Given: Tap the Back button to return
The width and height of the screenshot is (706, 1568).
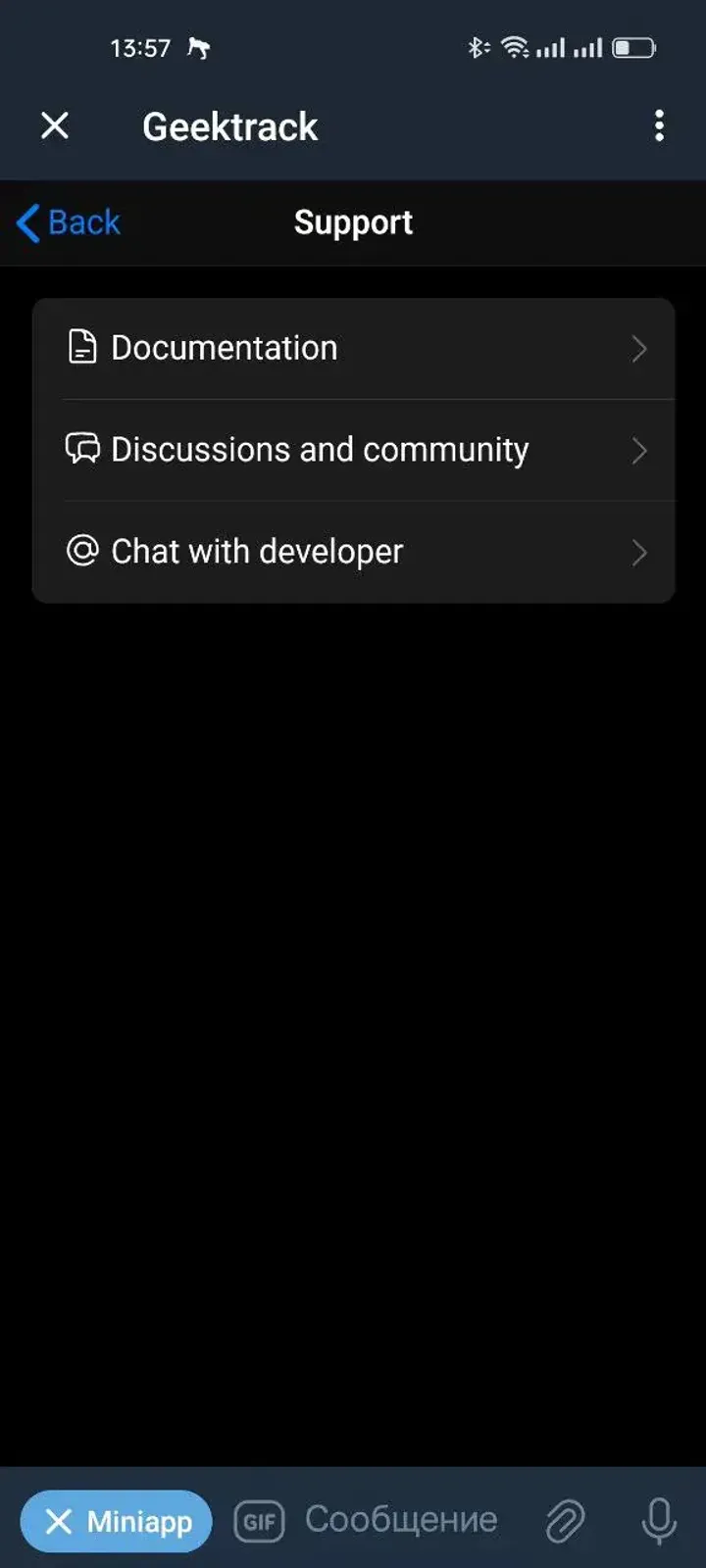Looking at the screenshot, I should pyautogui.click(x=69, y=222).
